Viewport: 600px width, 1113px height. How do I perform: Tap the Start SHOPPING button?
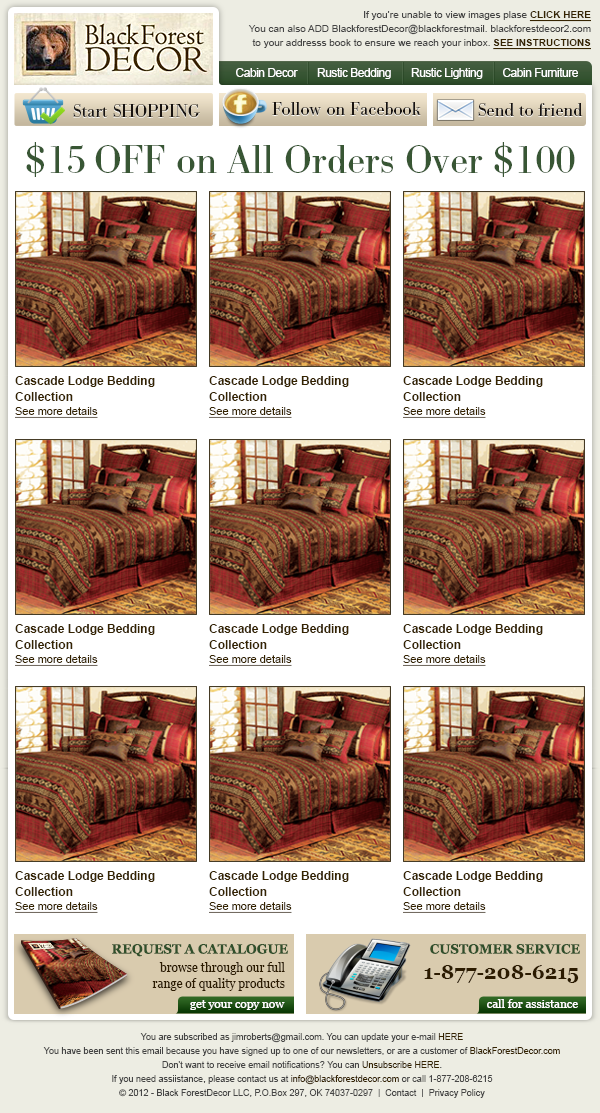pos(114,110)
